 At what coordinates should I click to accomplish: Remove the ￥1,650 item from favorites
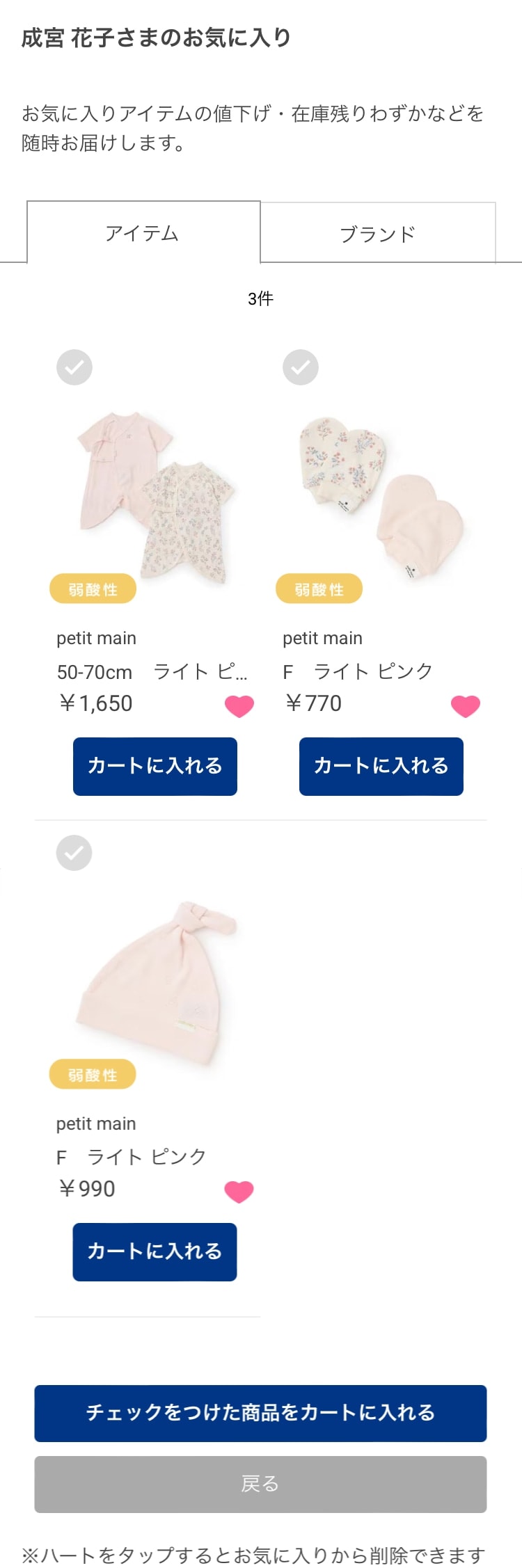(239, 706)
